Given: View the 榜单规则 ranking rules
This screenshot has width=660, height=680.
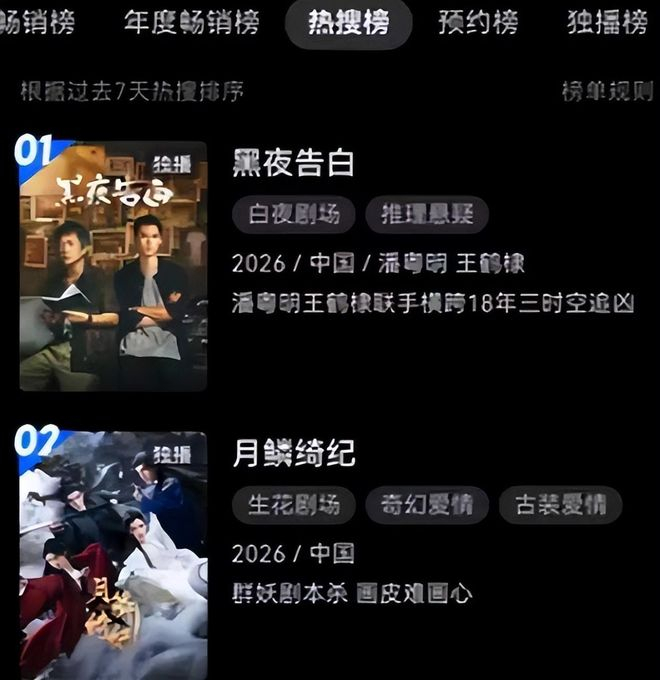Looking at the screenshot, I should click(x=607, y=92).
